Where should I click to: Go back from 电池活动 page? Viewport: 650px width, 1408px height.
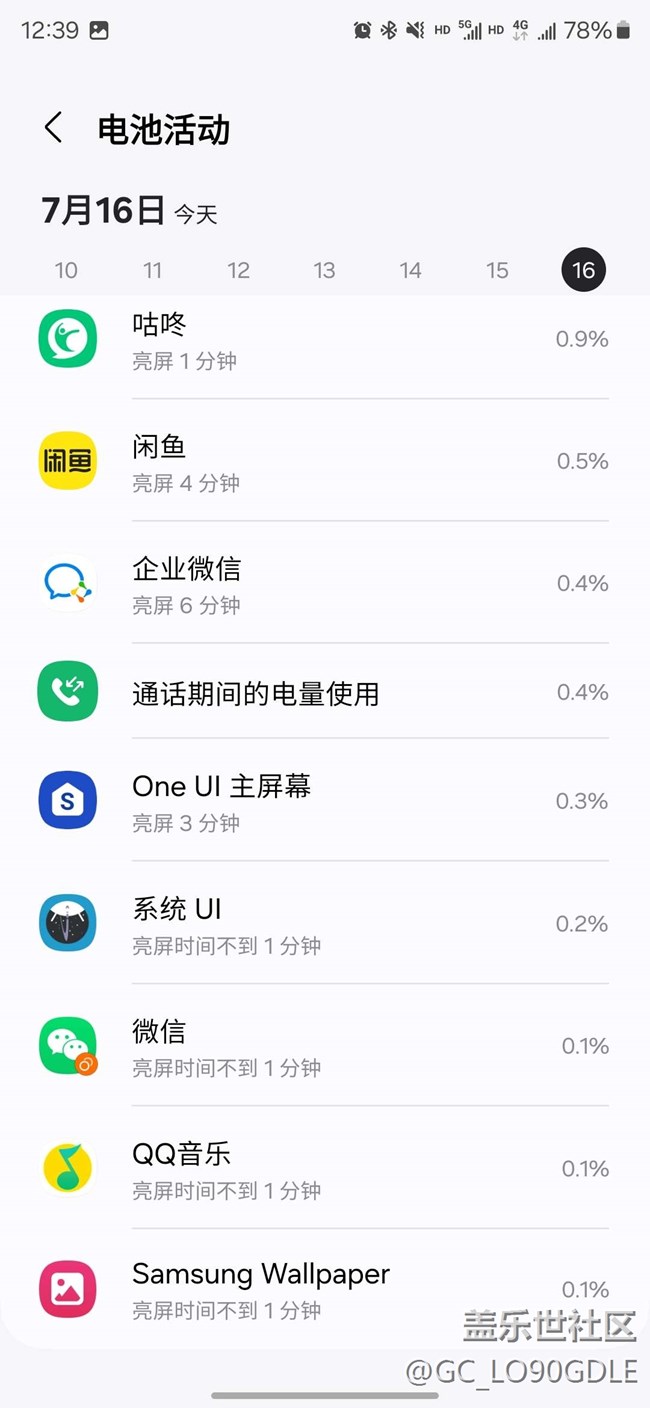pos(54,129)
